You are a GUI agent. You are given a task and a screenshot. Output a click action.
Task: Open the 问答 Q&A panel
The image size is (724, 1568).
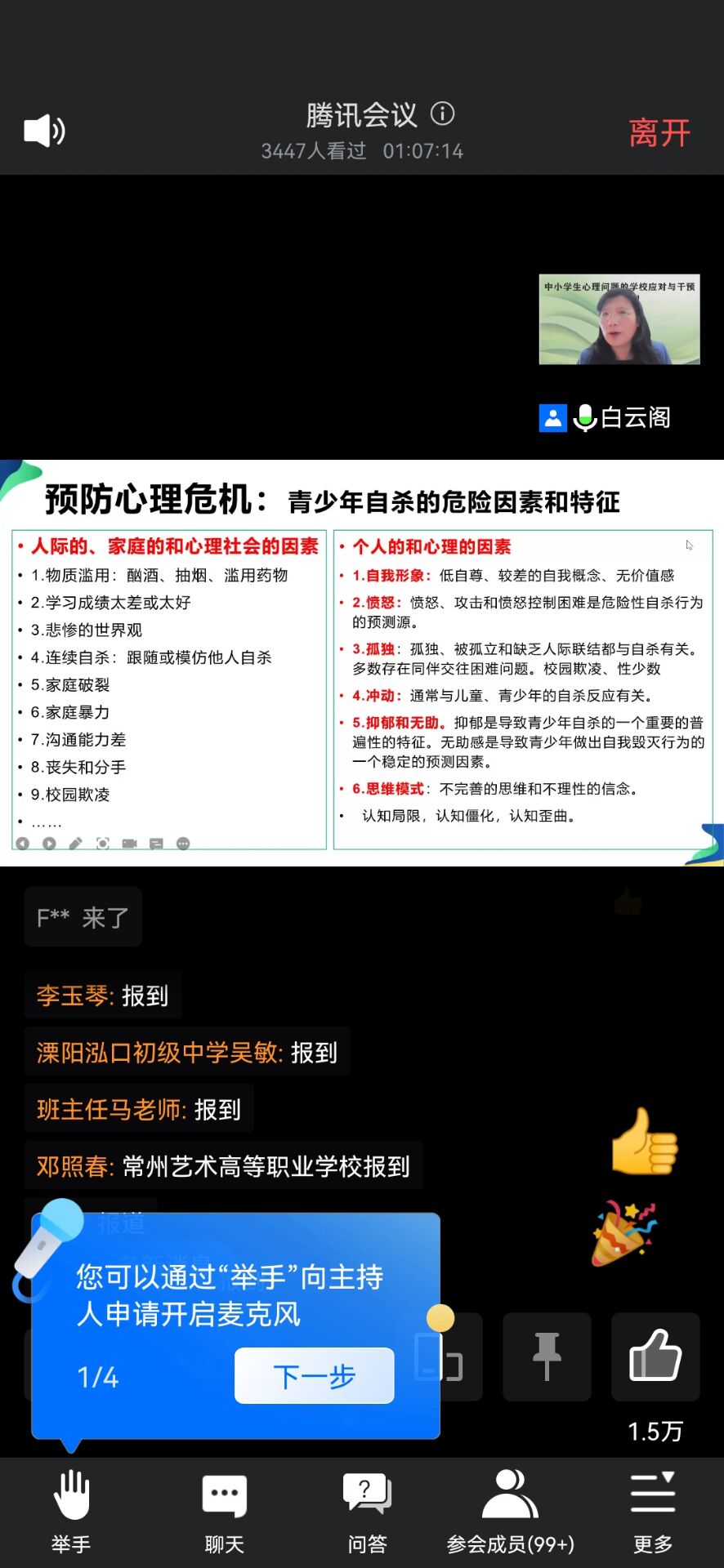pyautogui.click(x=367, y=1509)
